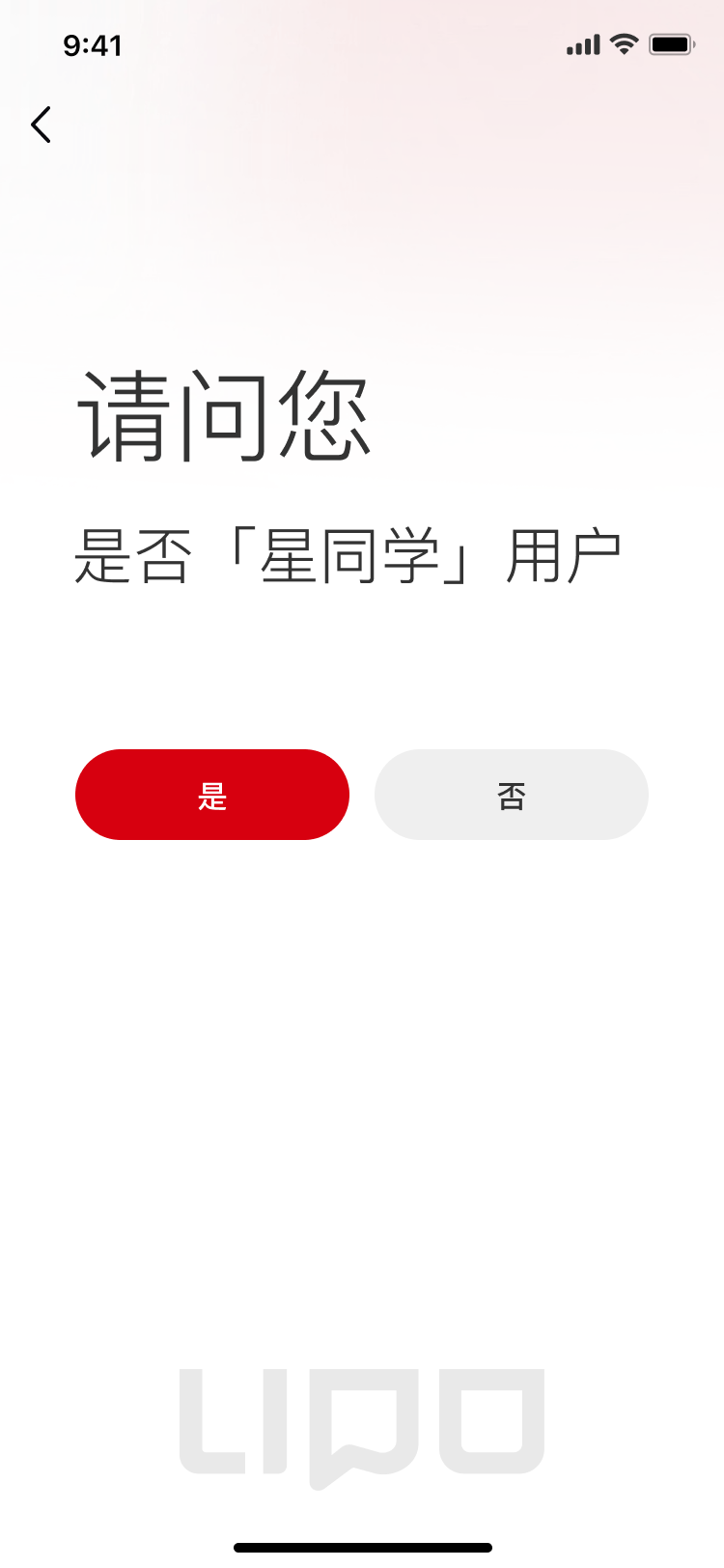The width and height of the screenshot is (724, 1568).
Task: Go back using the top-left arrow
Action: (41, 125)
